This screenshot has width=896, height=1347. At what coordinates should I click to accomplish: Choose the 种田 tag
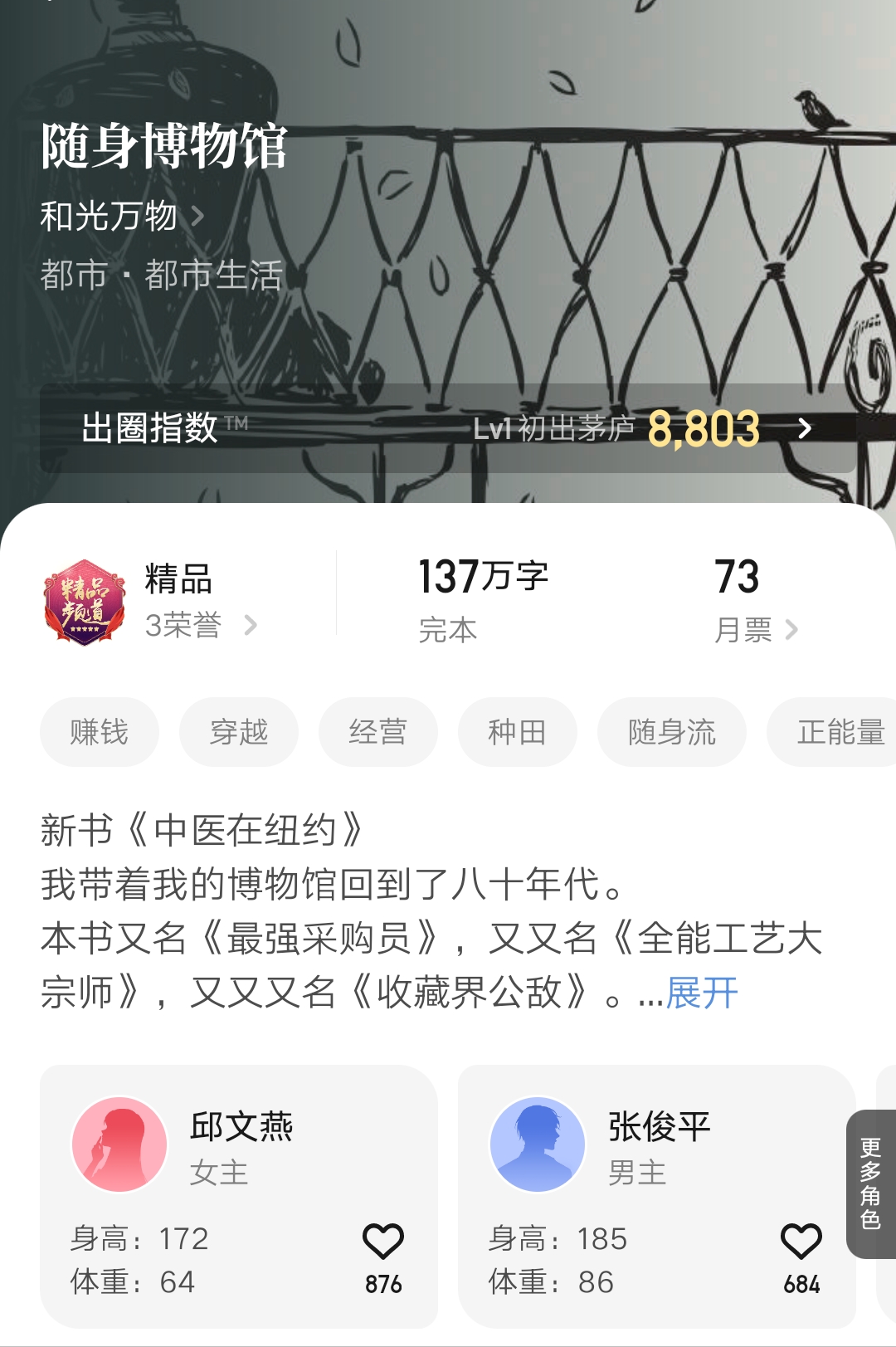pyautogui.click(x=515, y=731)
